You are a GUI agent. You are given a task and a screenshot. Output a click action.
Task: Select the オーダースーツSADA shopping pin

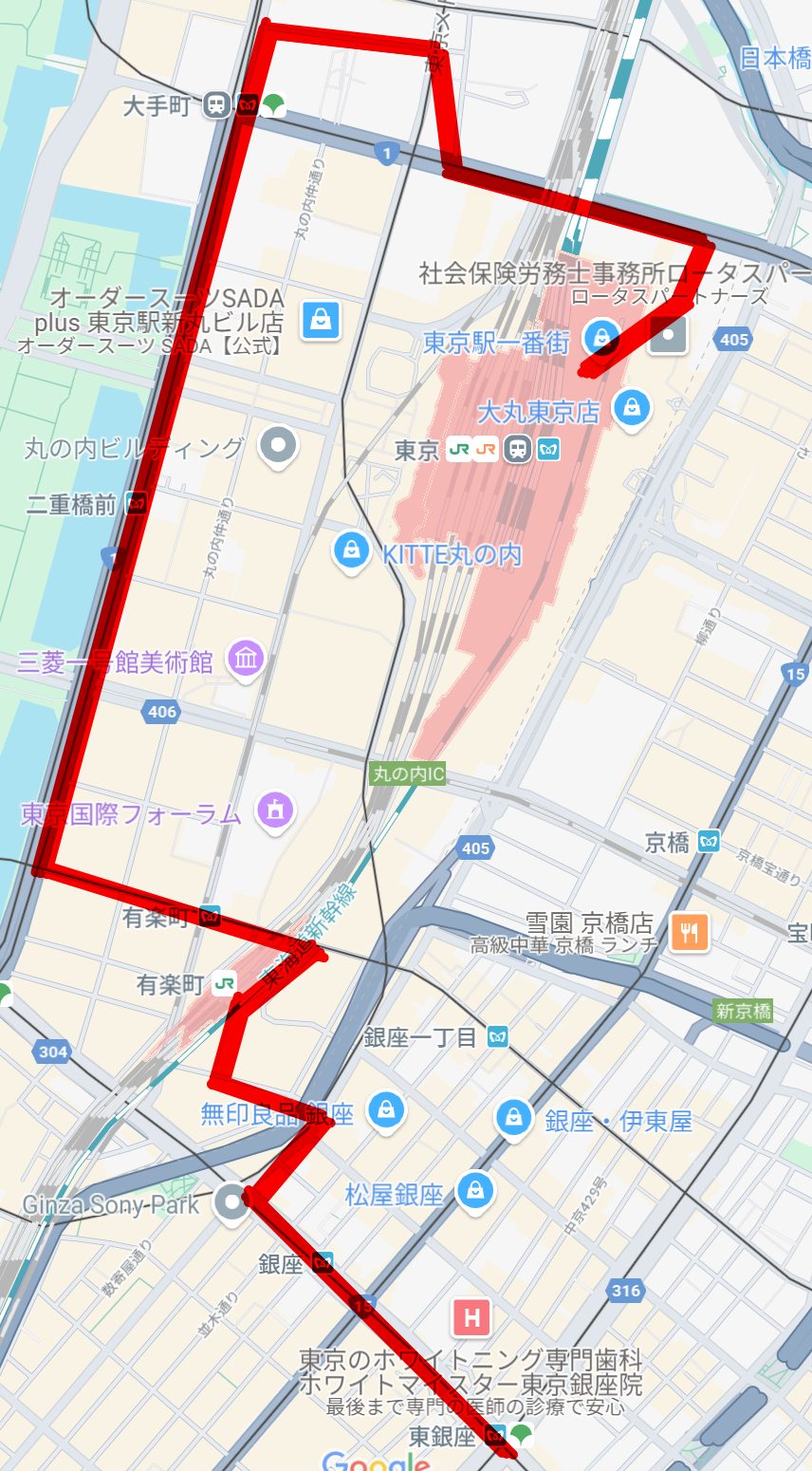[x=322, y=320]
